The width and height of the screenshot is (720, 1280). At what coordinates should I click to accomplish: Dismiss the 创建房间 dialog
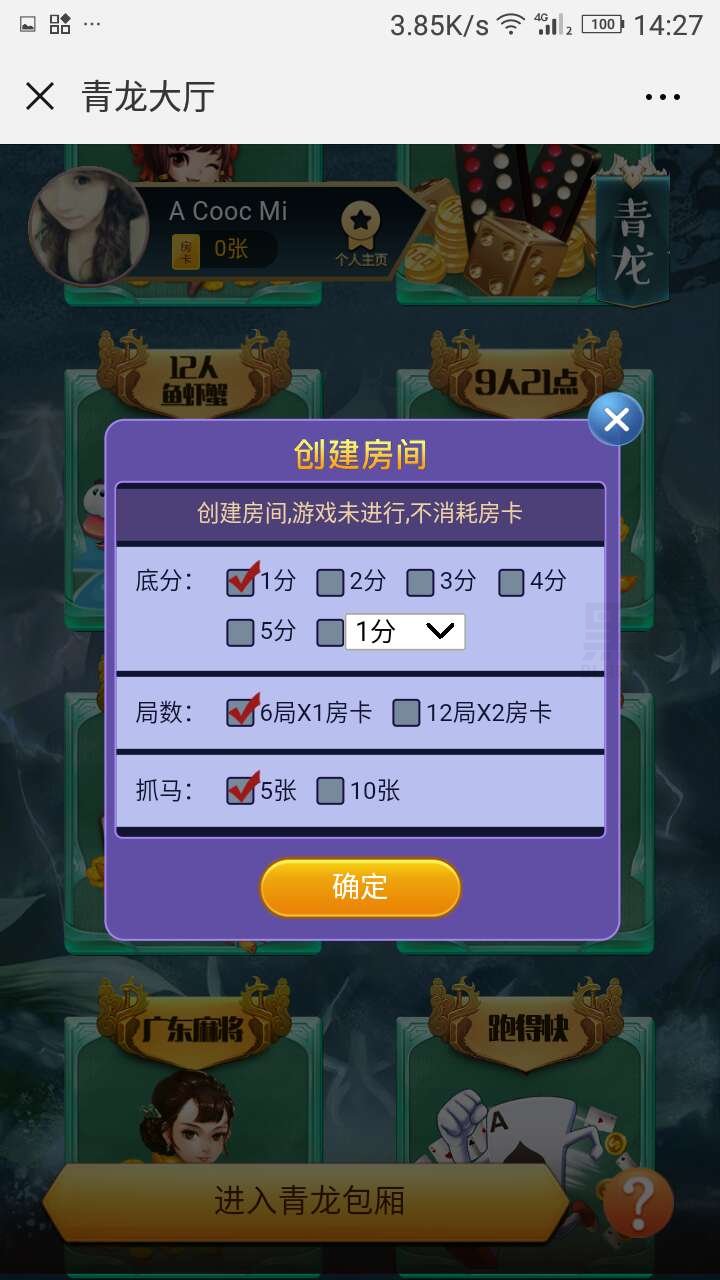tap(615, 420)
